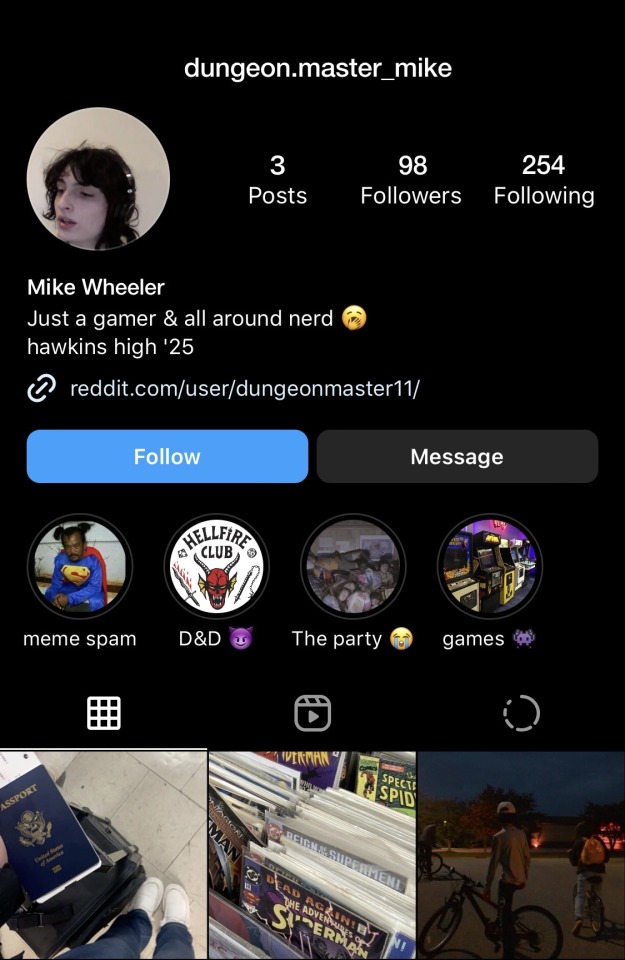The image size is (625, 960).
Task: Open the meme spam highlight
Action: [x=81, y=566]
